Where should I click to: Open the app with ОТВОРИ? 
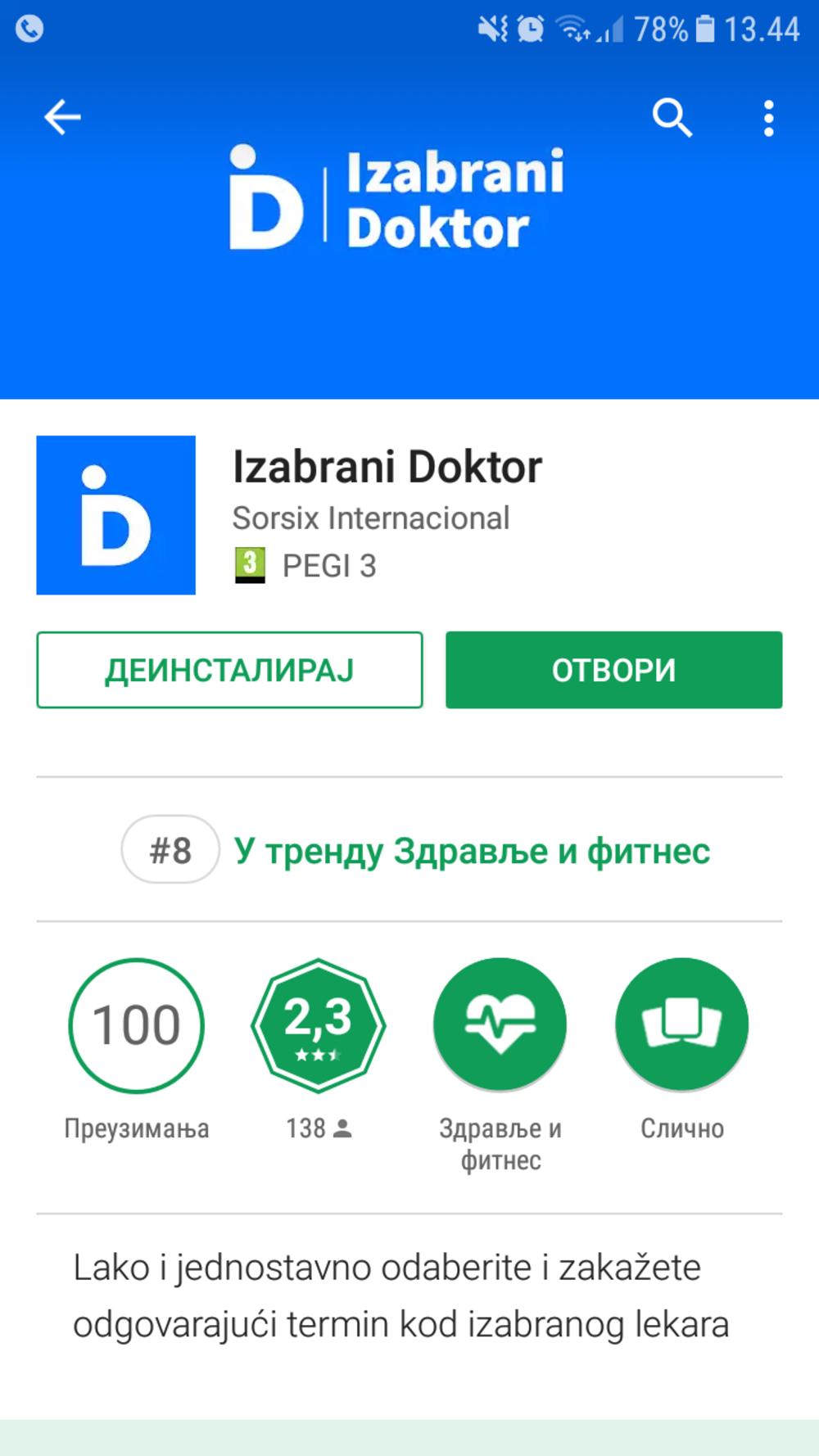[613, 670]
